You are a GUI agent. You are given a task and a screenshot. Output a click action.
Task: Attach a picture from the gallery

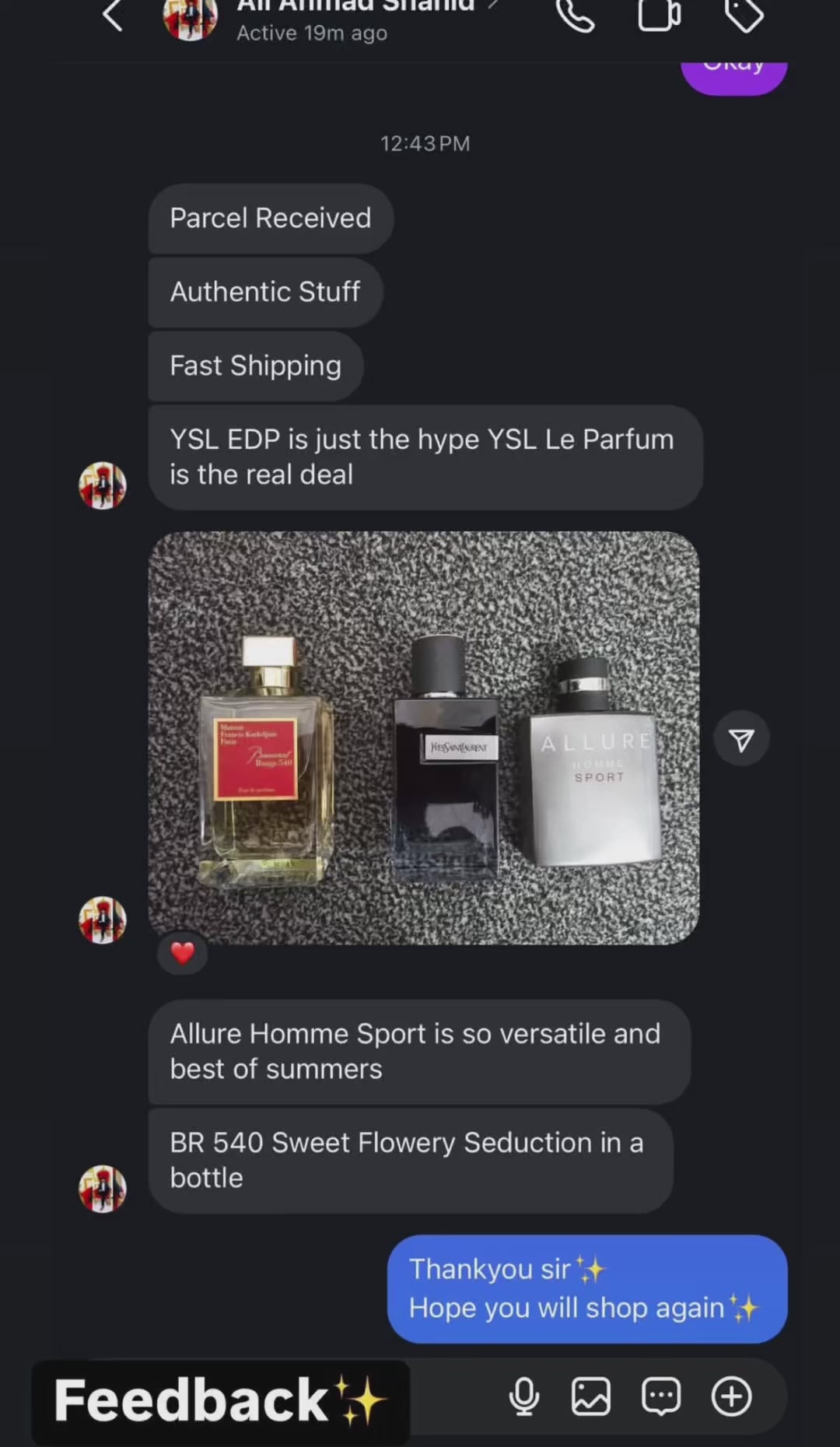[x=591, y=1396]
